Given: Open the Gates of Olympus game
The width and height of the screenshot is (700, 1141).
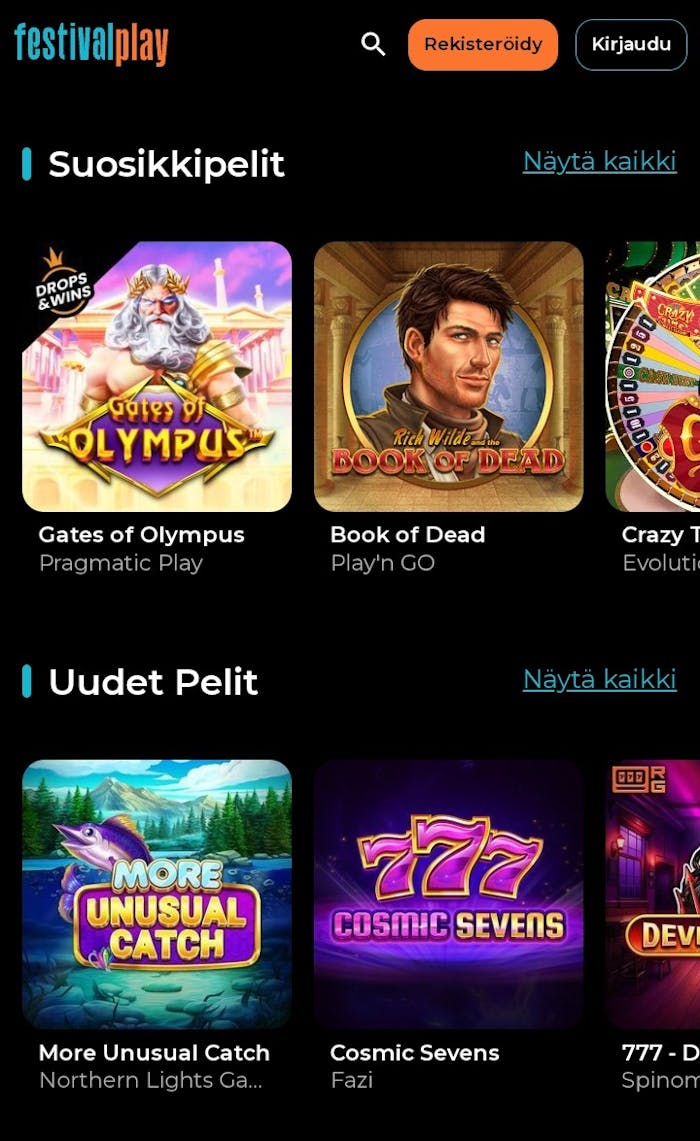Looking at the screenshot, I should 157,377.
